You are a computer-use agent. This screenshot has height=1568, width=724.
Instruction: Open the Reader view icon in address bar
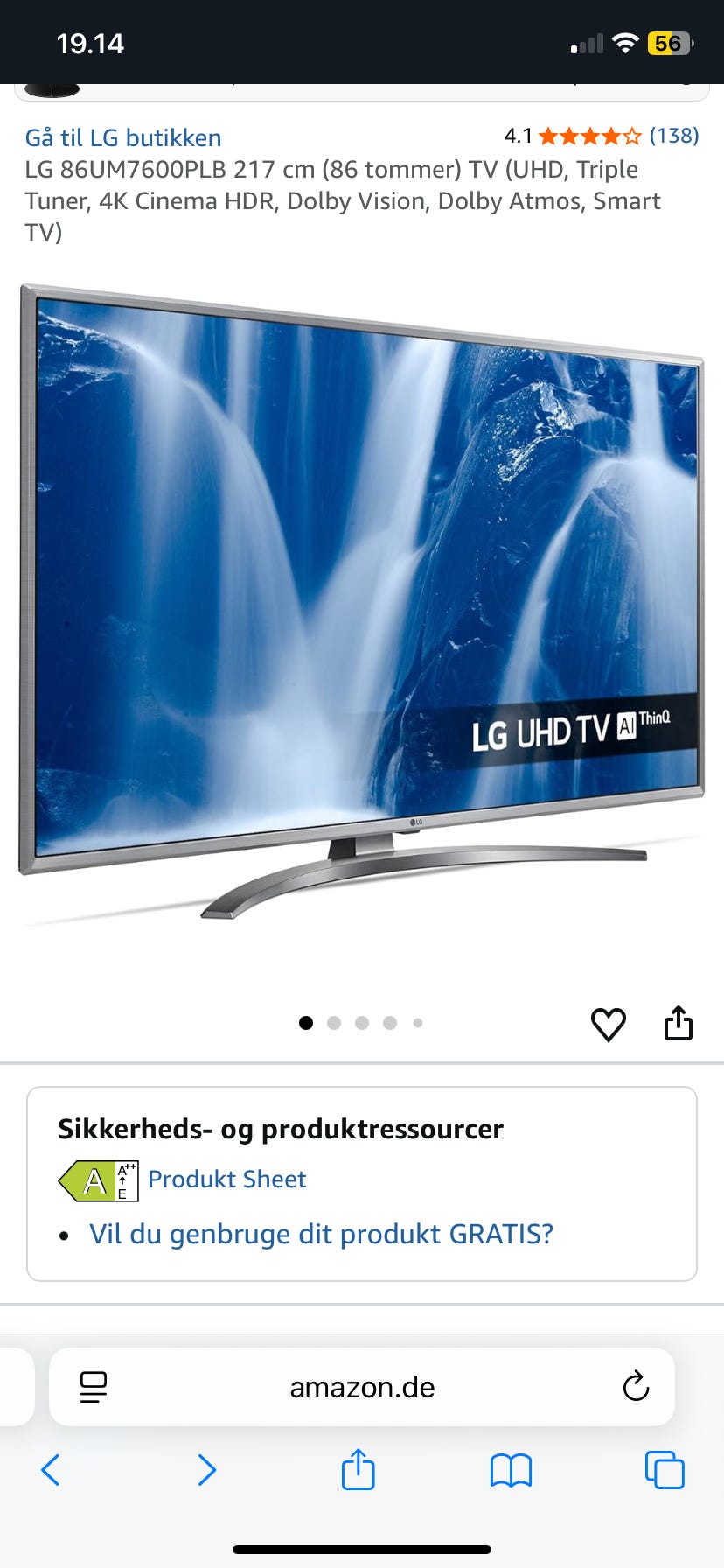[93, 1387]
